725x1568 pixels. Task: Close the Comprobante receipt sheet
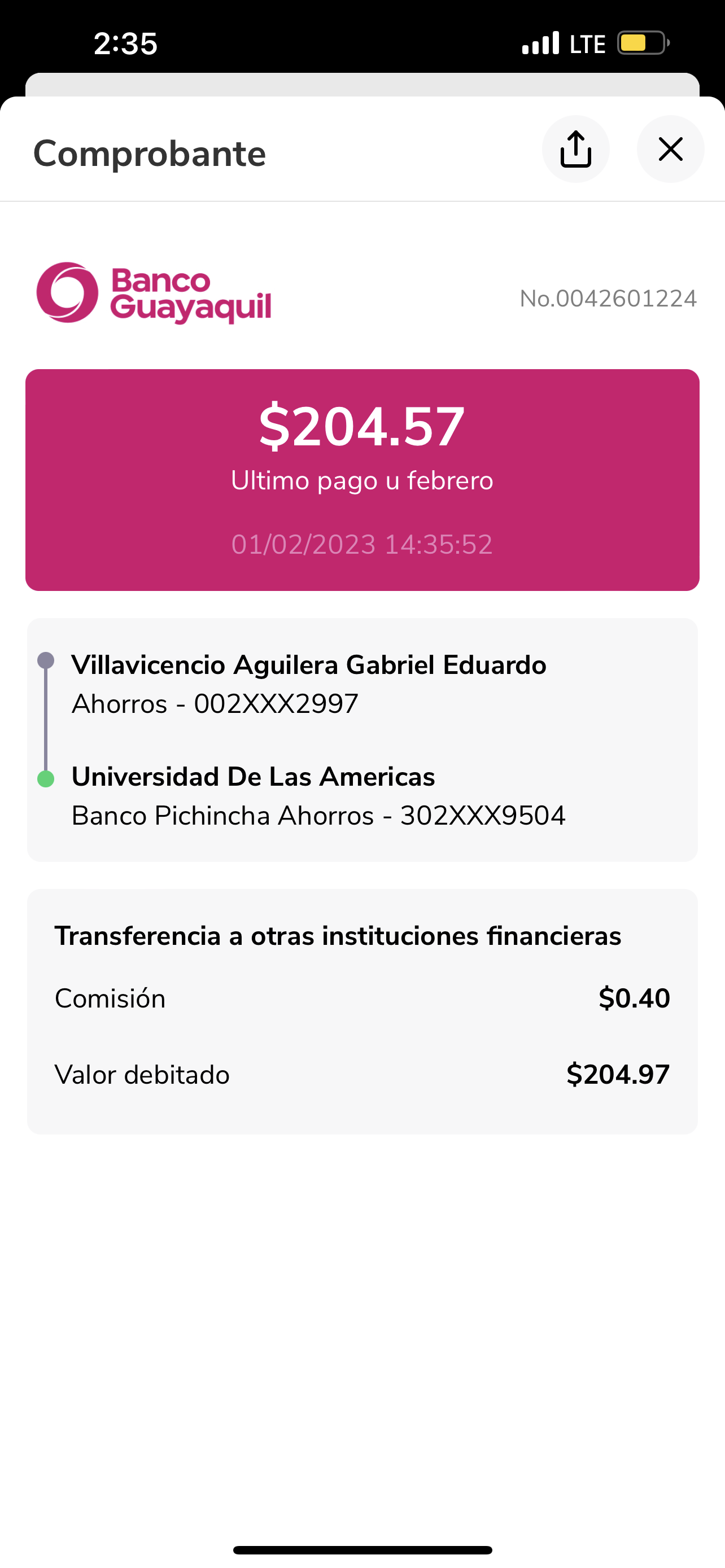670,149
